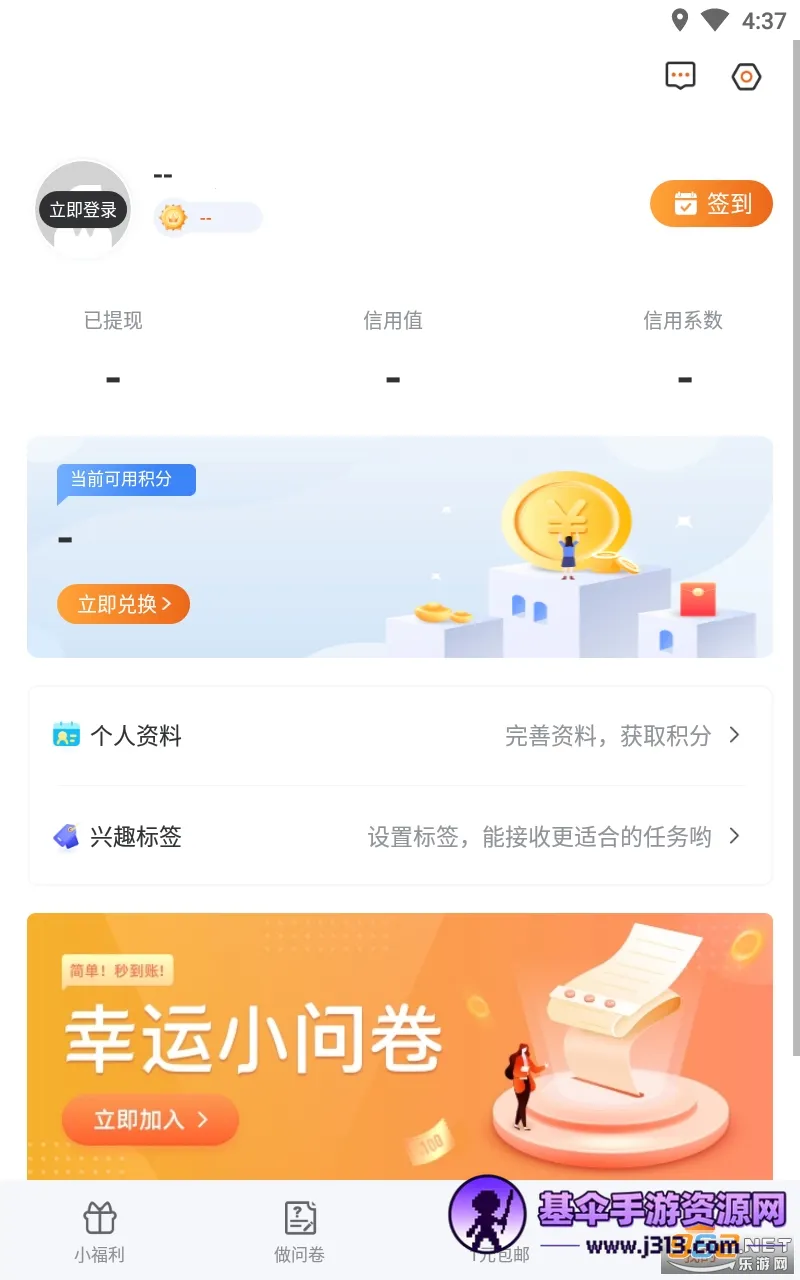This screenshot has width=800, height=1280.
Task: Open the settings hexagon icon
Action: [746, 77]
